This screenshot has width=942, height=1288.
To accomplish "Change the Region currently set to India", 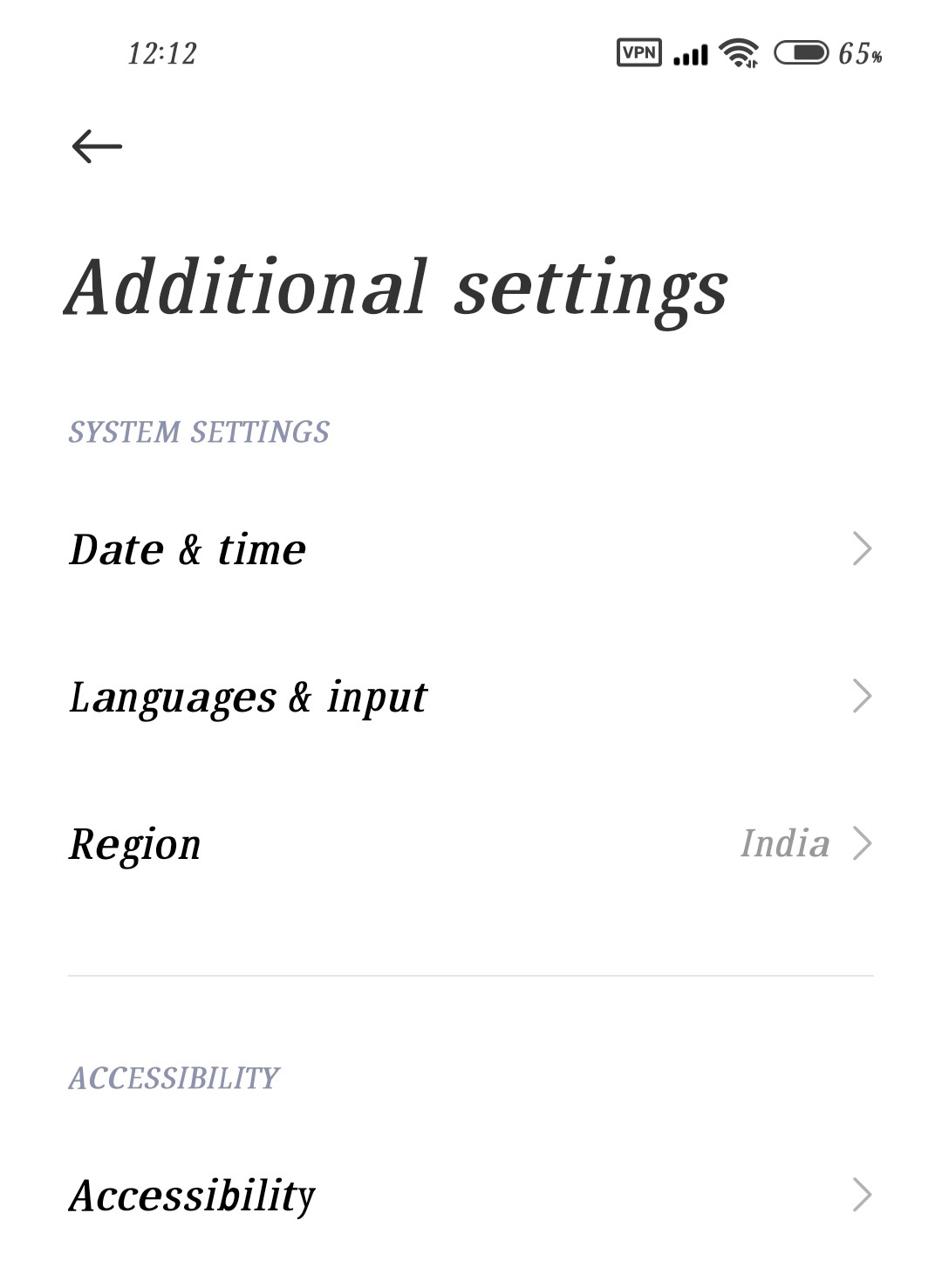I will [469, 844].
